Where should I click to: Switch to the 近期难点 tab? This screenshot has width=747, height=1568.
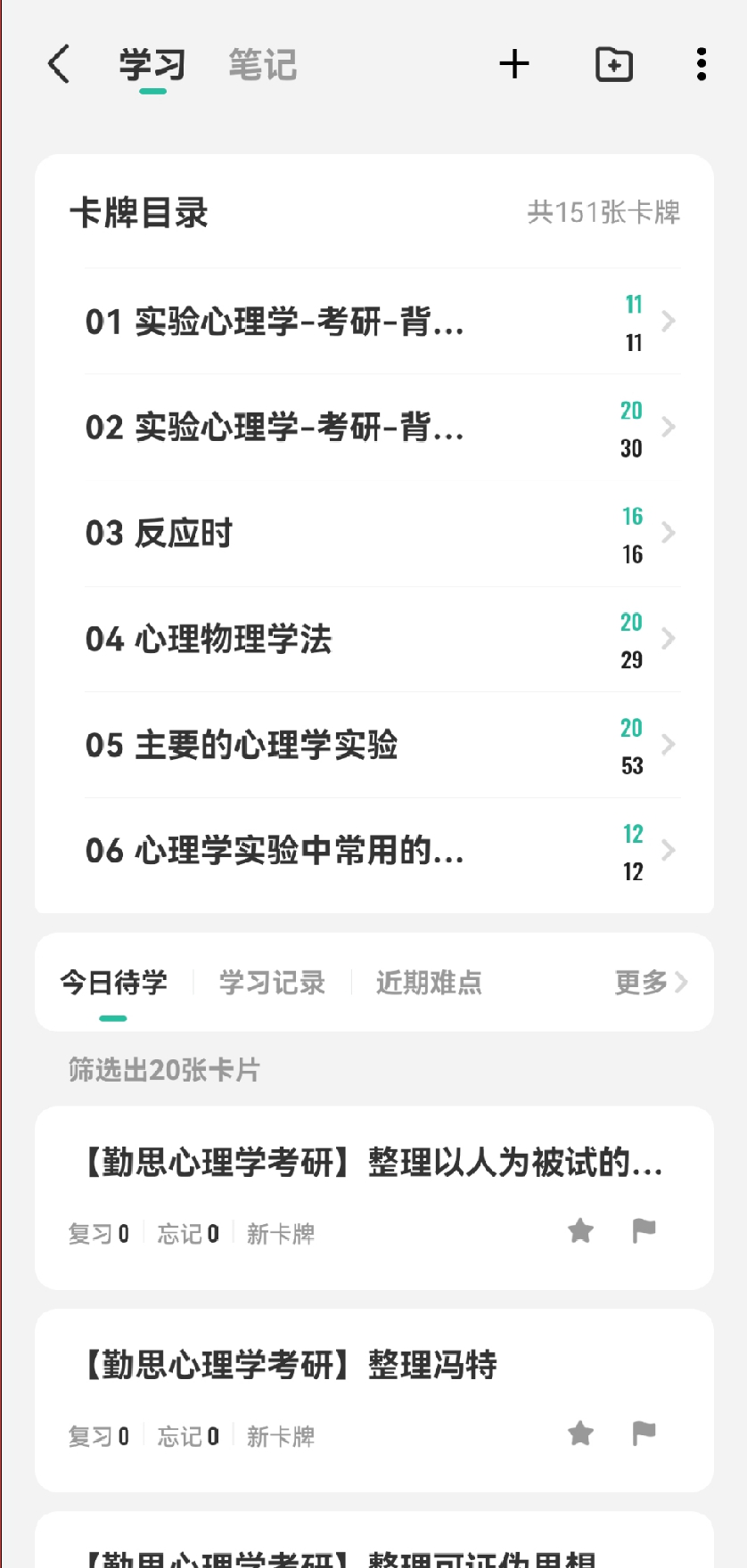(429, 983)
